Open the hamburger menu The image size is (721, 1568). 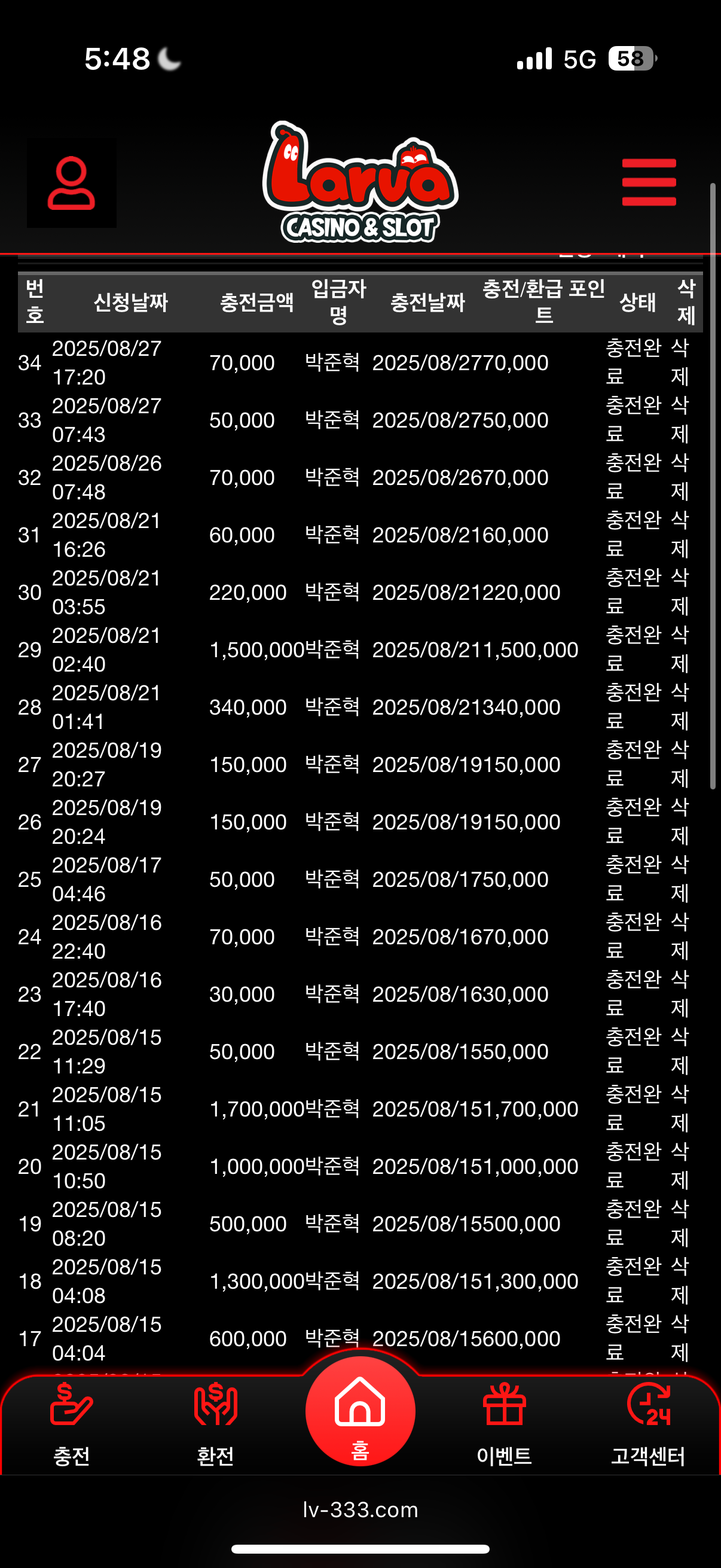pos(649,182)
